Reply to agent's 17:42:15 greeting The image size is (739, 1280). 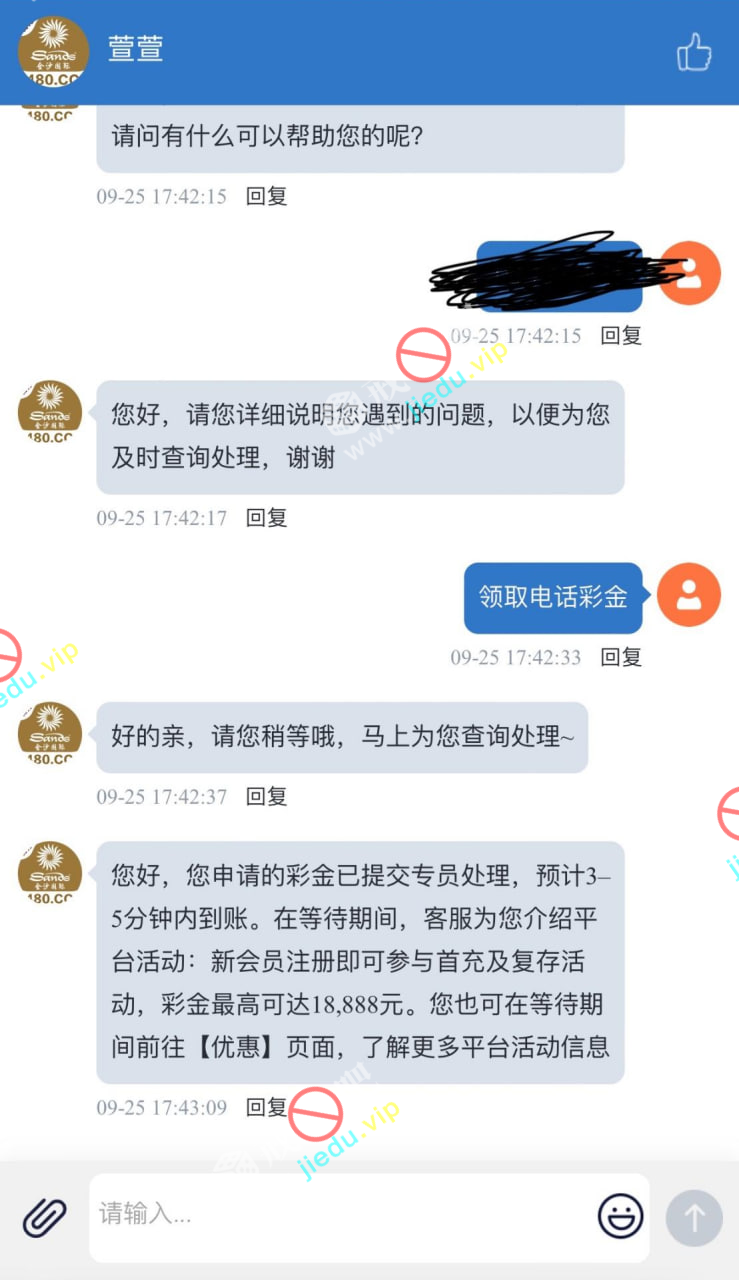coord(267,197)
